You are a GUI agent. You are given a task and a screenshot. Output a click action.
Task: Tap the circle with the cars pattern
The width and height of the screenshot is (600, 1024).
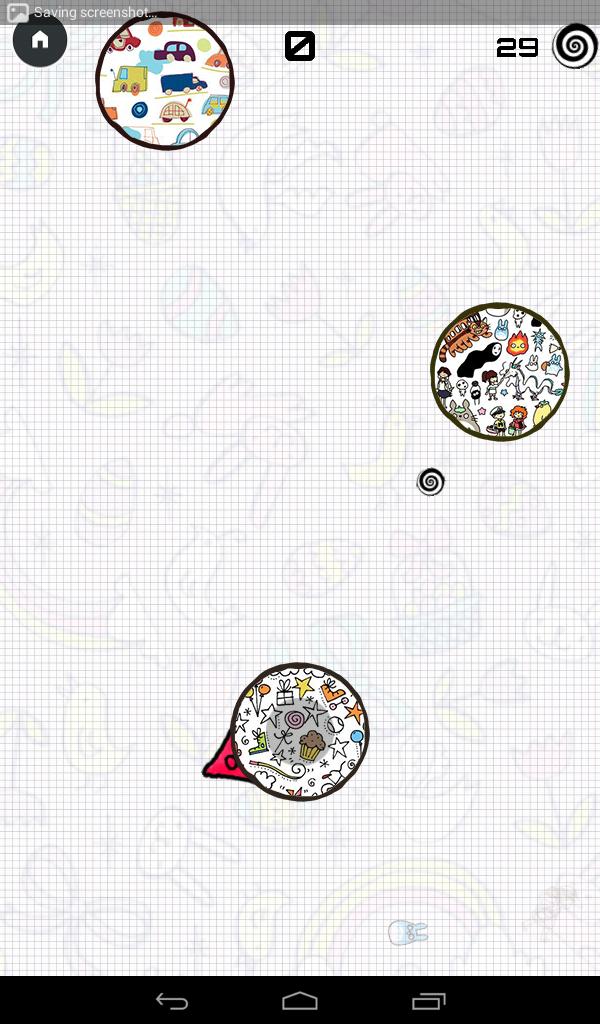[165, 82]
